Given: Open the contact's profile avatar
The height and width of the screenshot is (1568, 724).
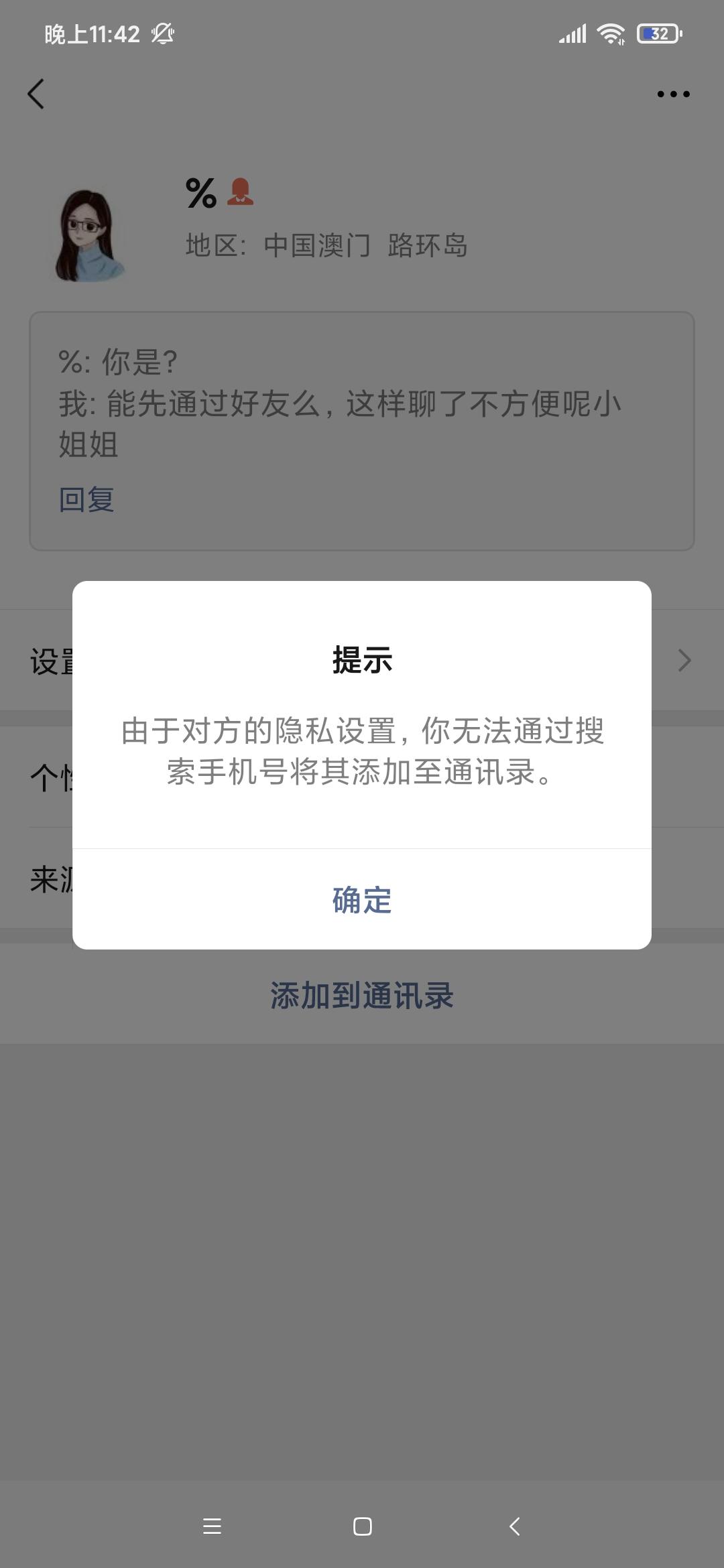Looking at the screenshot, I should tap(88, 235).
